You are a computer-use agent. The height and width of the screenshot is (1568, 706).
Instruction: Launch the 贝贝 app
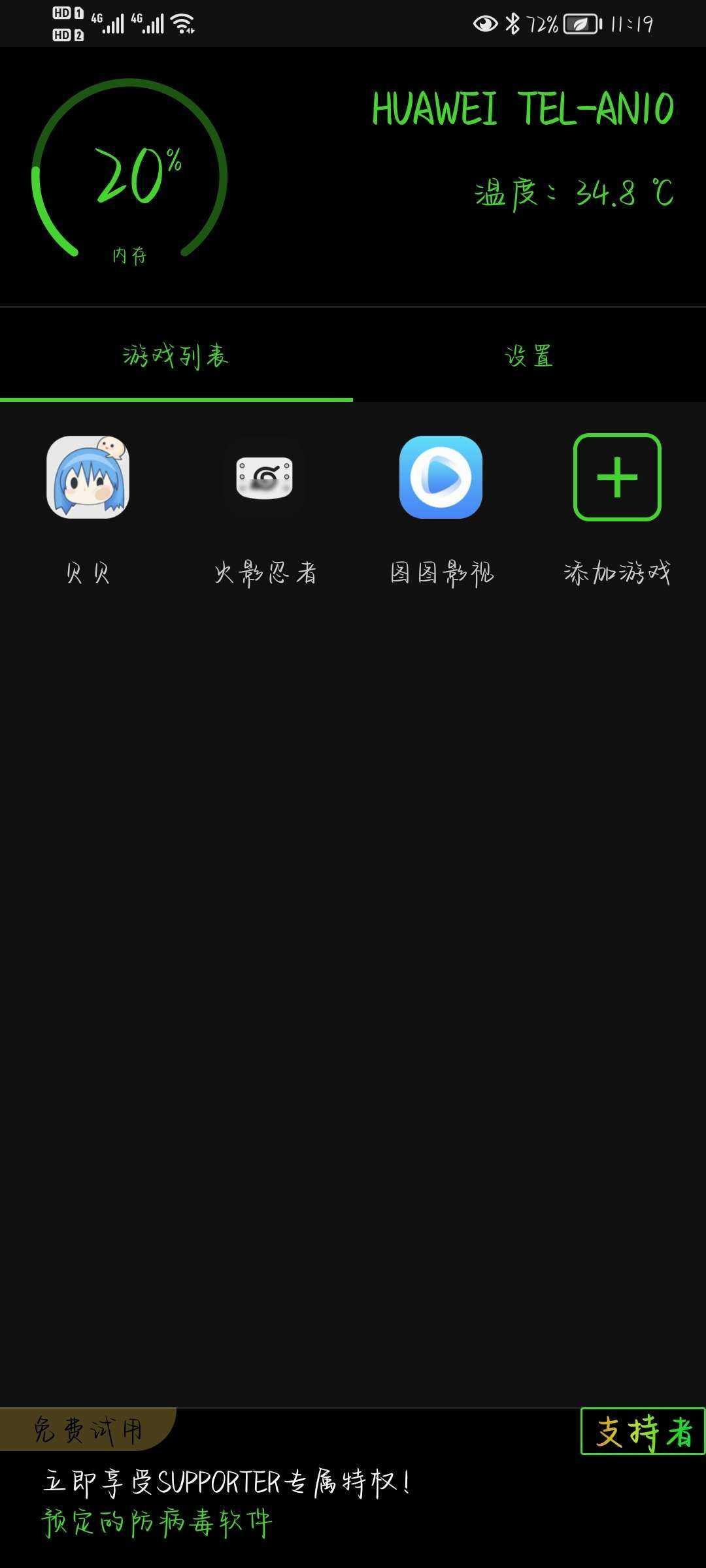(x=88, y=478)
